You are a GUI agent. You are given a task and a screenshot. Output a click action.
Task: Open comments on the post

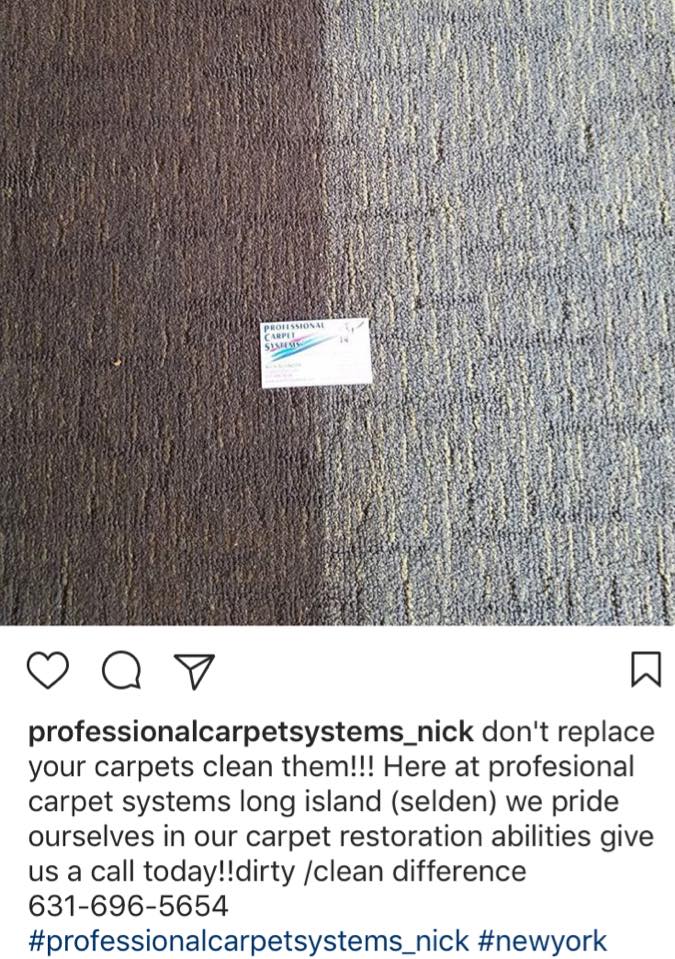point(122,670)
